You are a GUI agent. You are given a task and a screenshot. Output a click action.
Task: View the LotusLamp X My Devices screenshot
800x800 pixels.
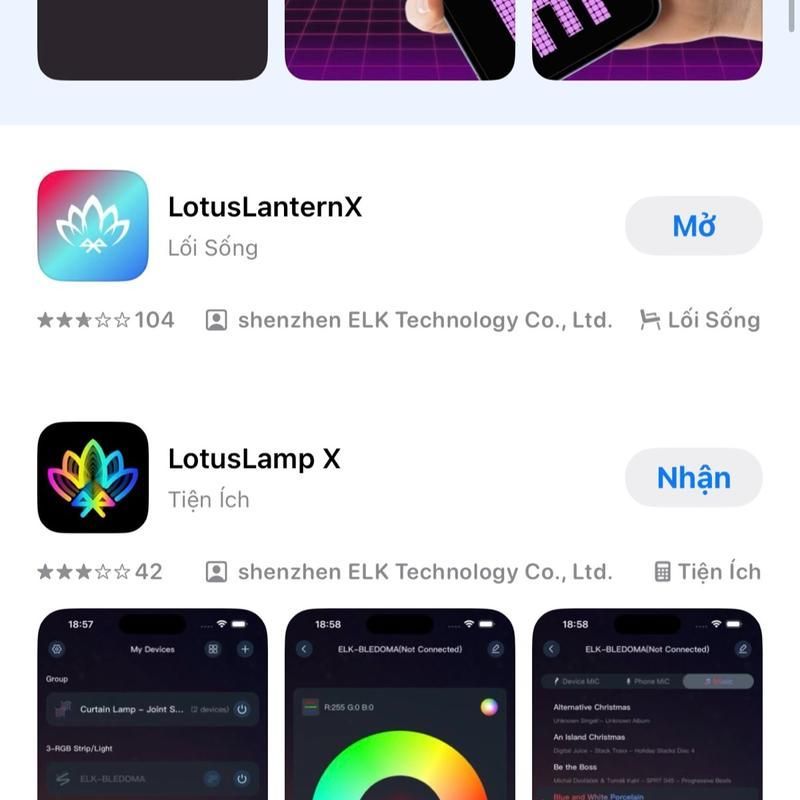[x=152, y=705]
